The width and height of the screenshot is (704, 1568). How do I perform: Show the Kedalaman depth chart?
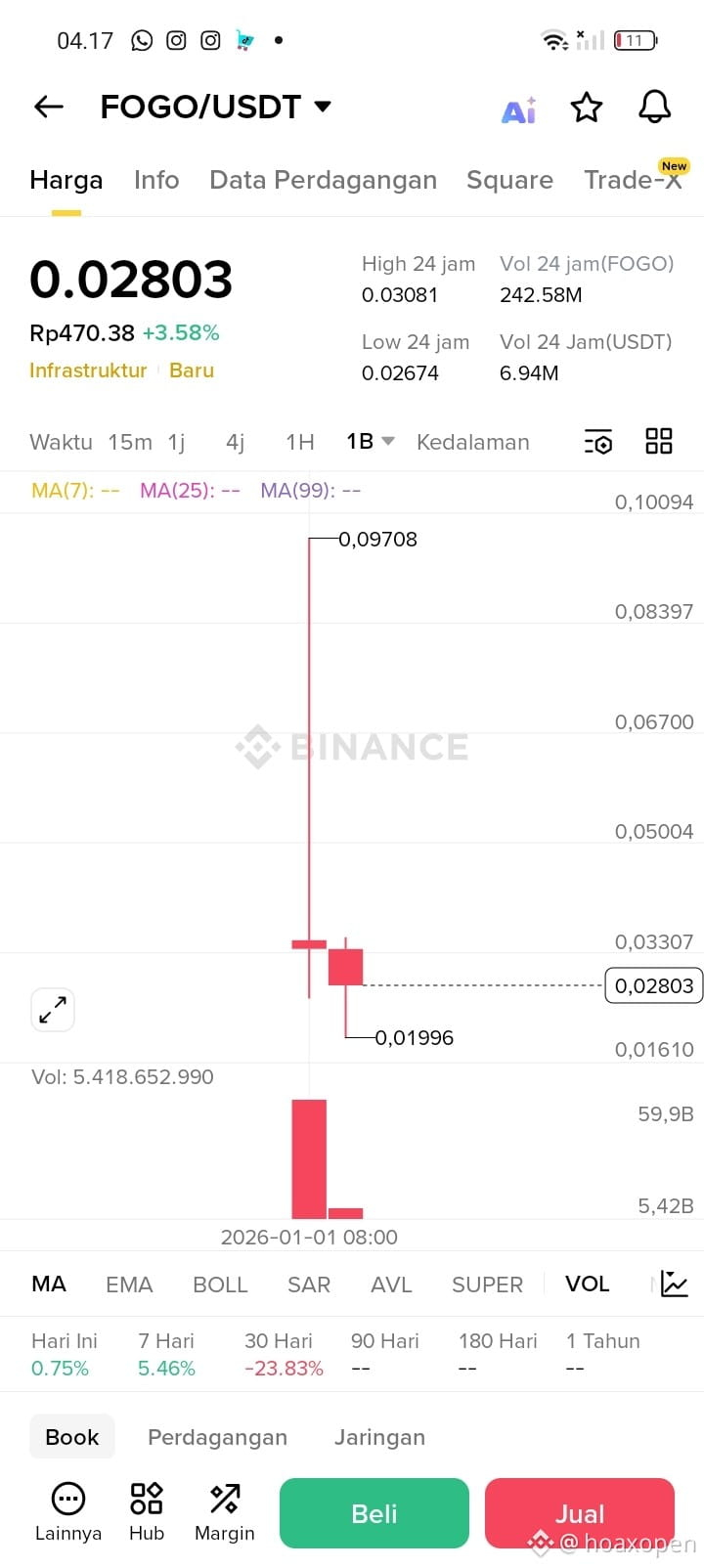(472, 442)
